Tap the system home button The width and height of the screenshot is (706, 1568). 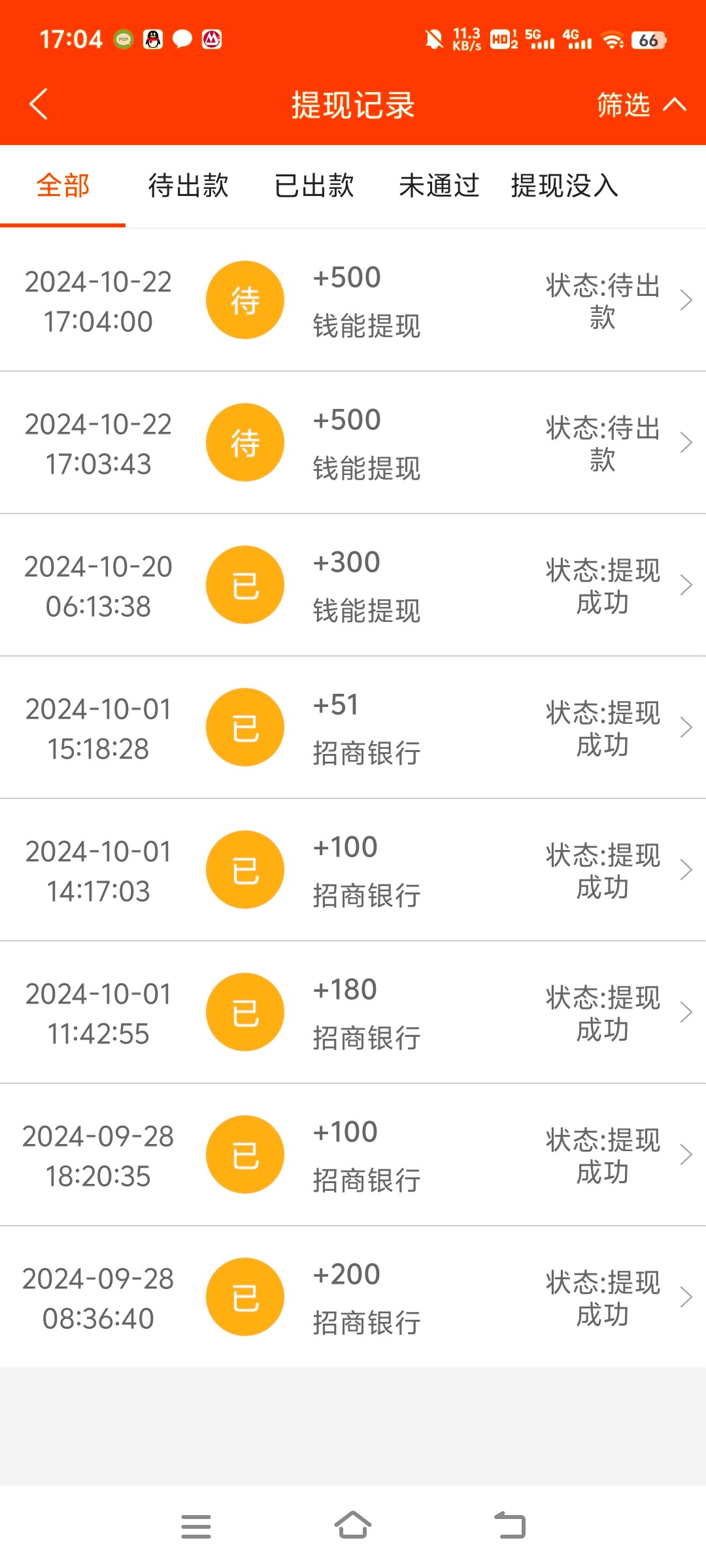pos(353,1526)
